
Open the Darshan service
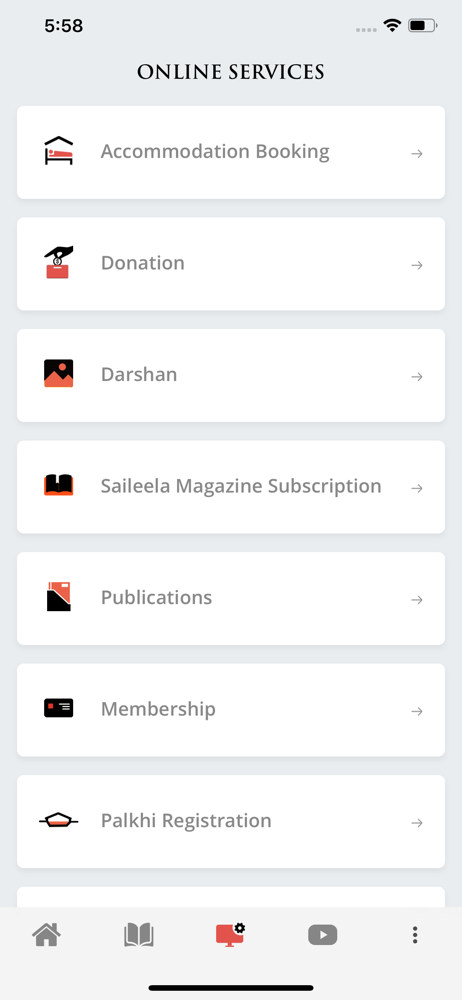click(230, 376)
